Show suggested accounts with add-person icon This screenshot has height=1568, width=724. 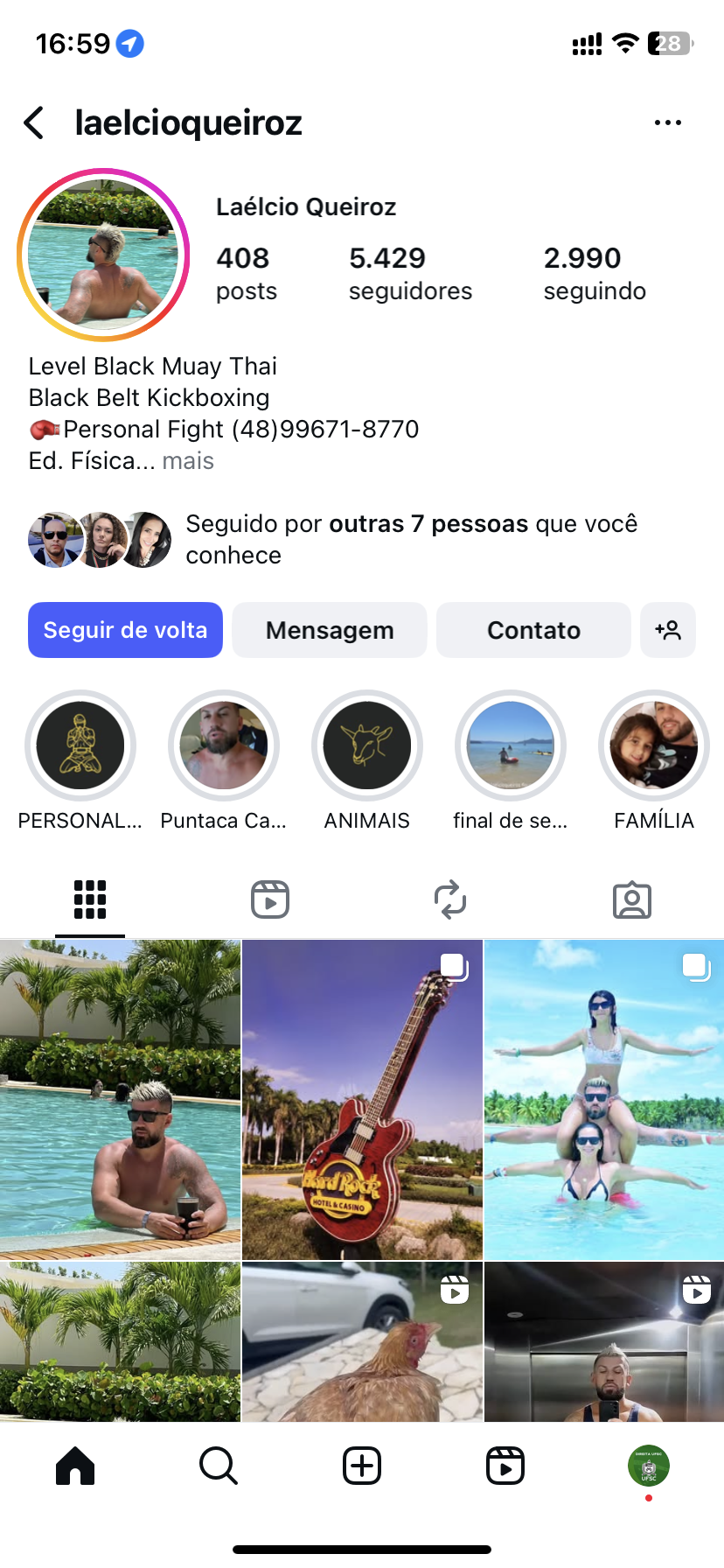[x=668, y=630]
